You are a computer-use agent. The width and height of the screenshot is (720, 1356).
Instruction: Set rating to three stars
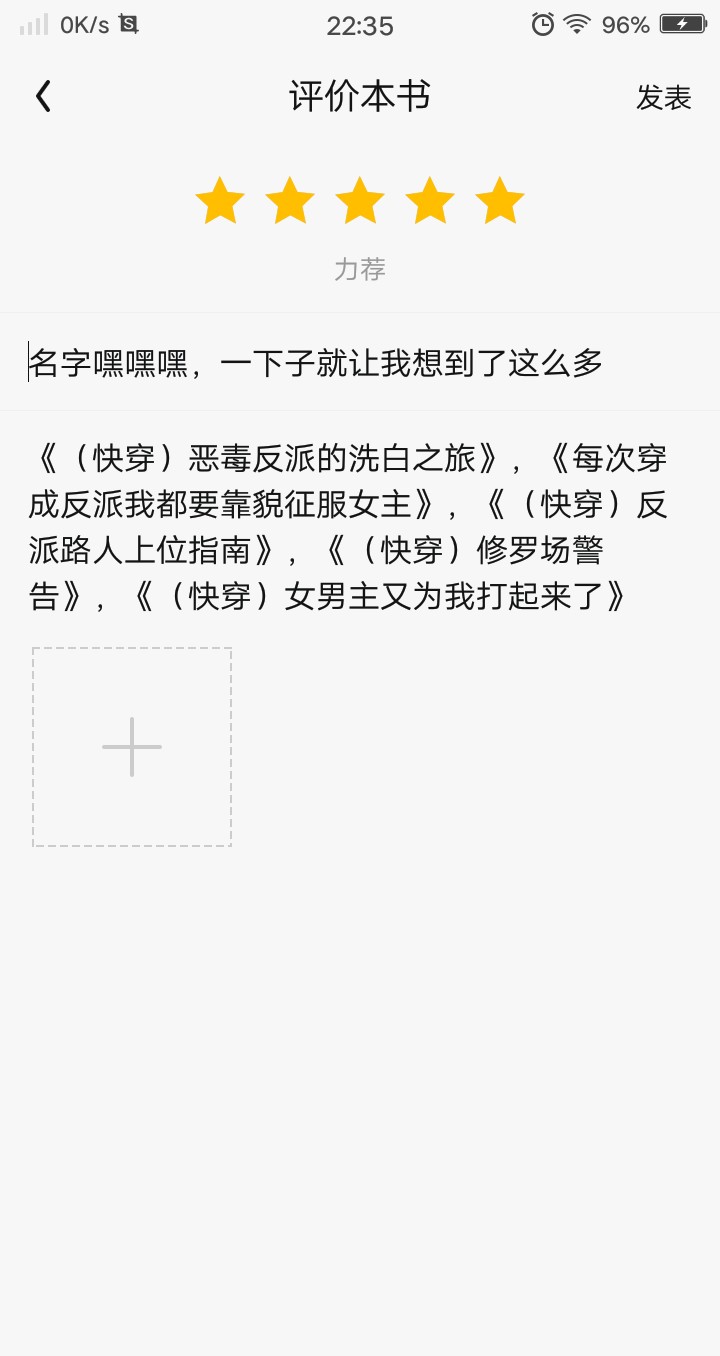(x=360, y=201)
